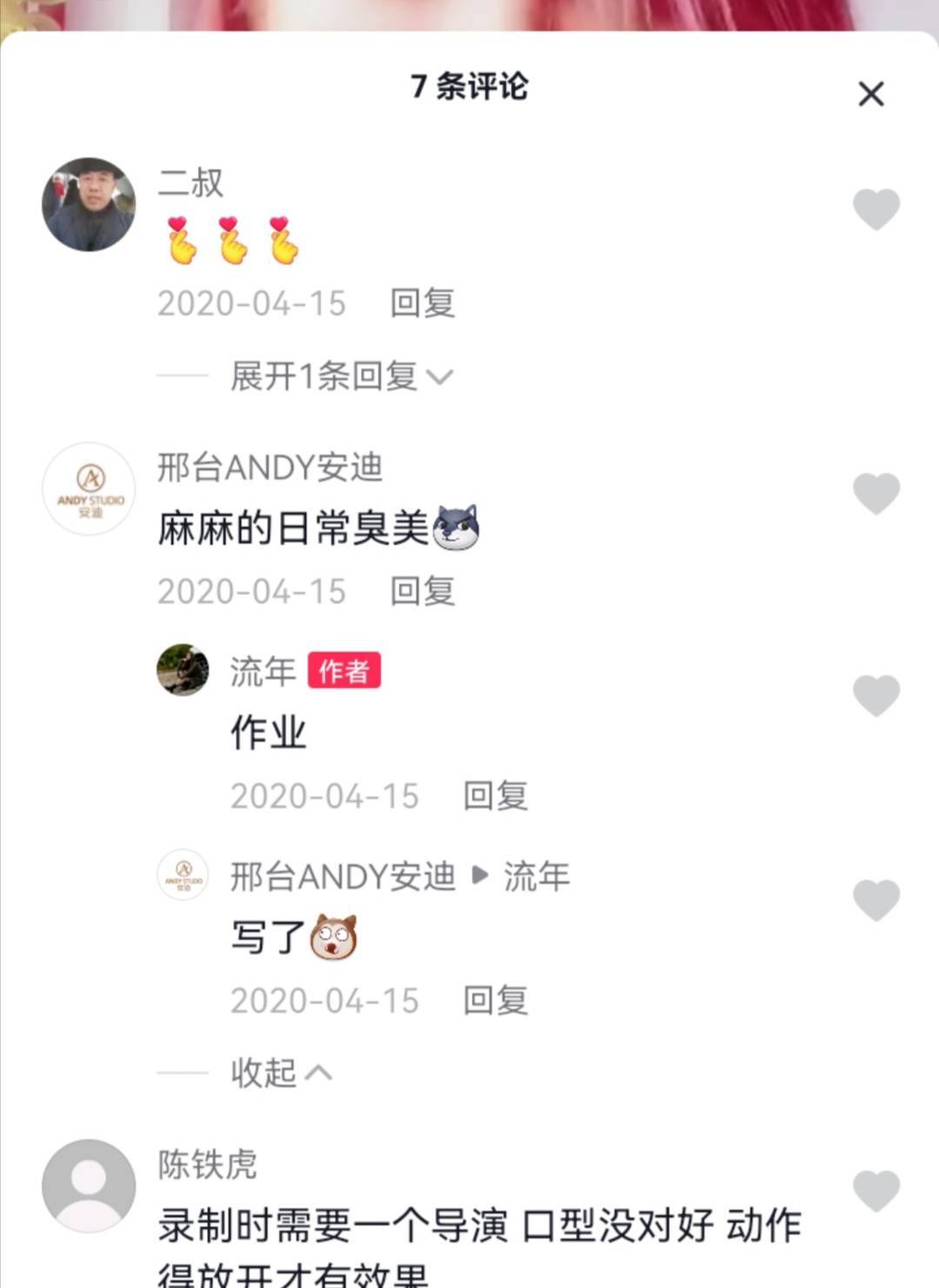This screenshot has height=1288, width=939.
Task: Open 陈铁虎's profile avatar
Action: [89, 1185]
